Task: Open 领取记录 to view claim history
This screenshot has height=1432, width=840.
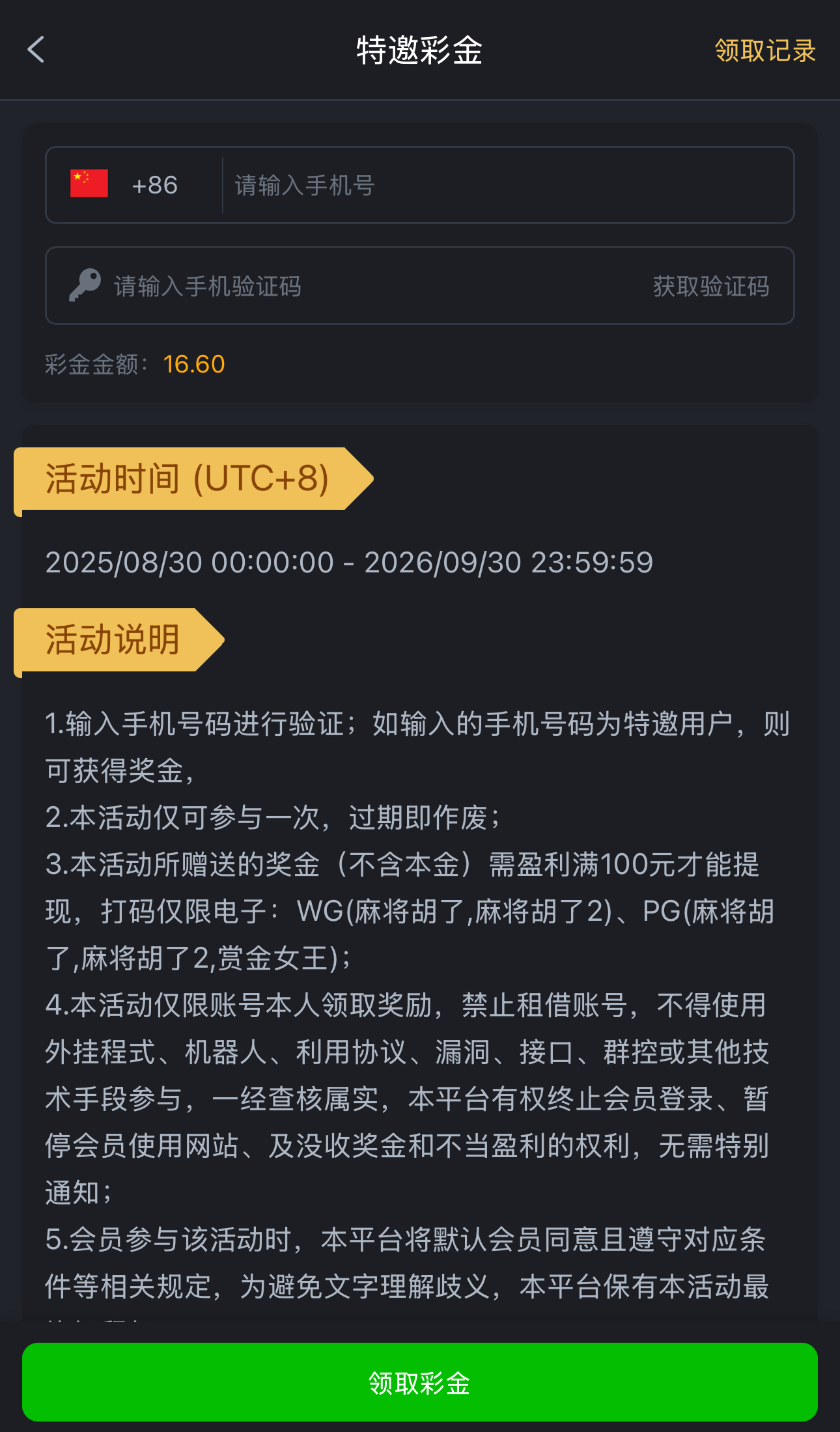Action: pyautogui.click(x=765, y=51)
